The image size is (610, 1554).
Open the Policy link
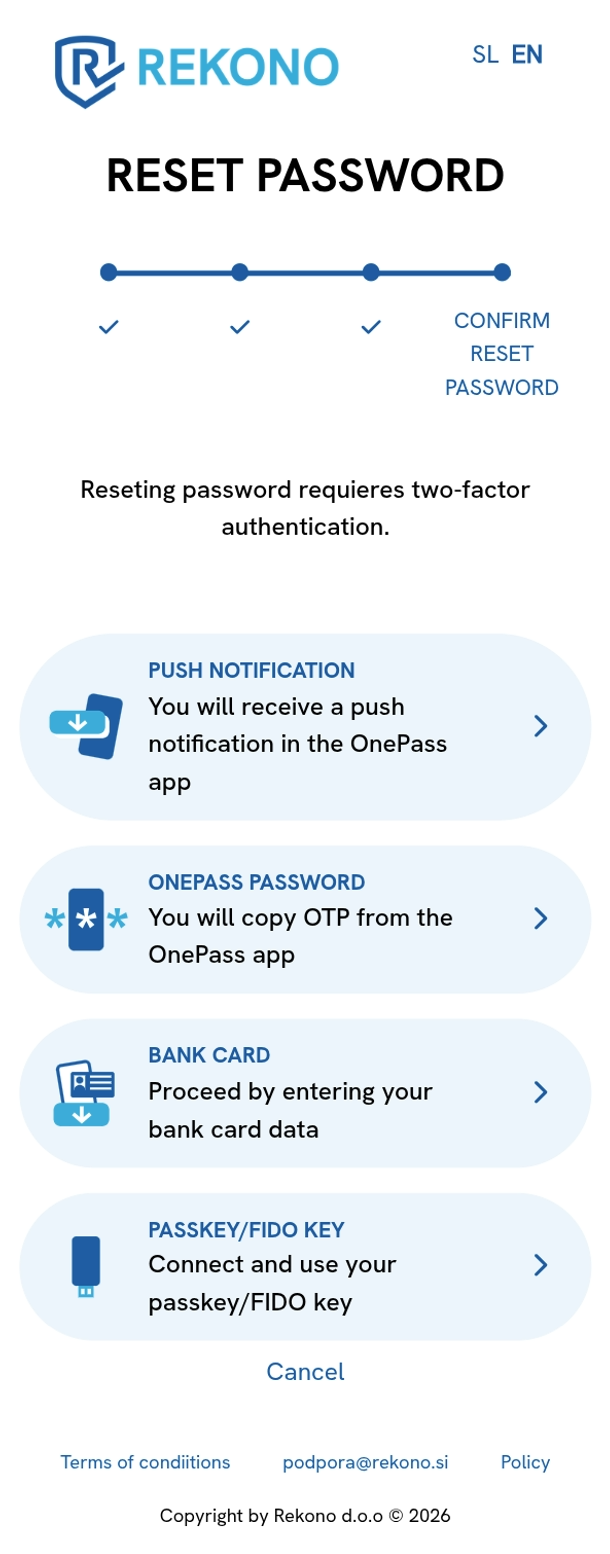click(525, 1462)
